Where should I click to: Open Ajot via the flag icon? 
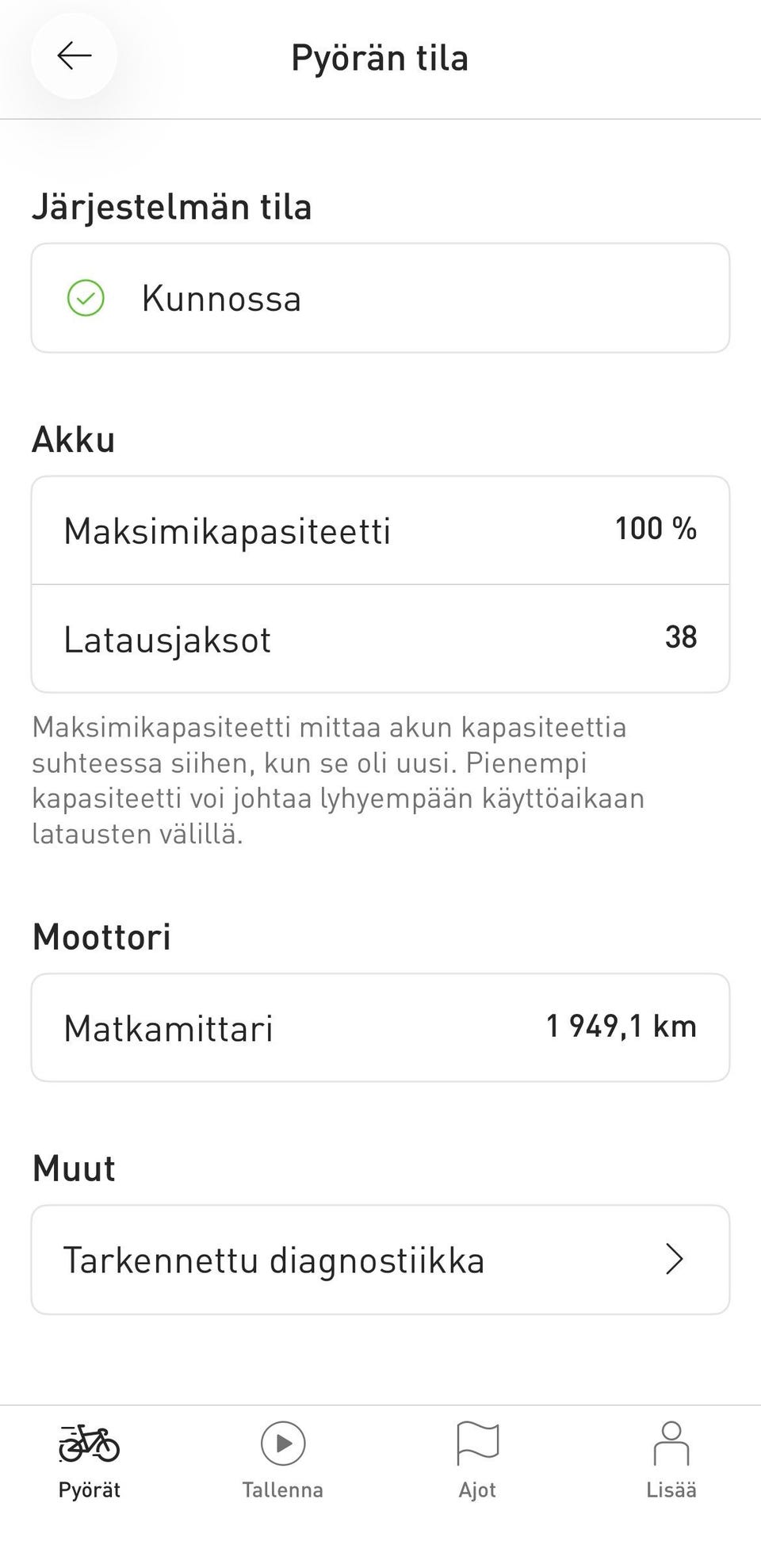[478, 1444]
